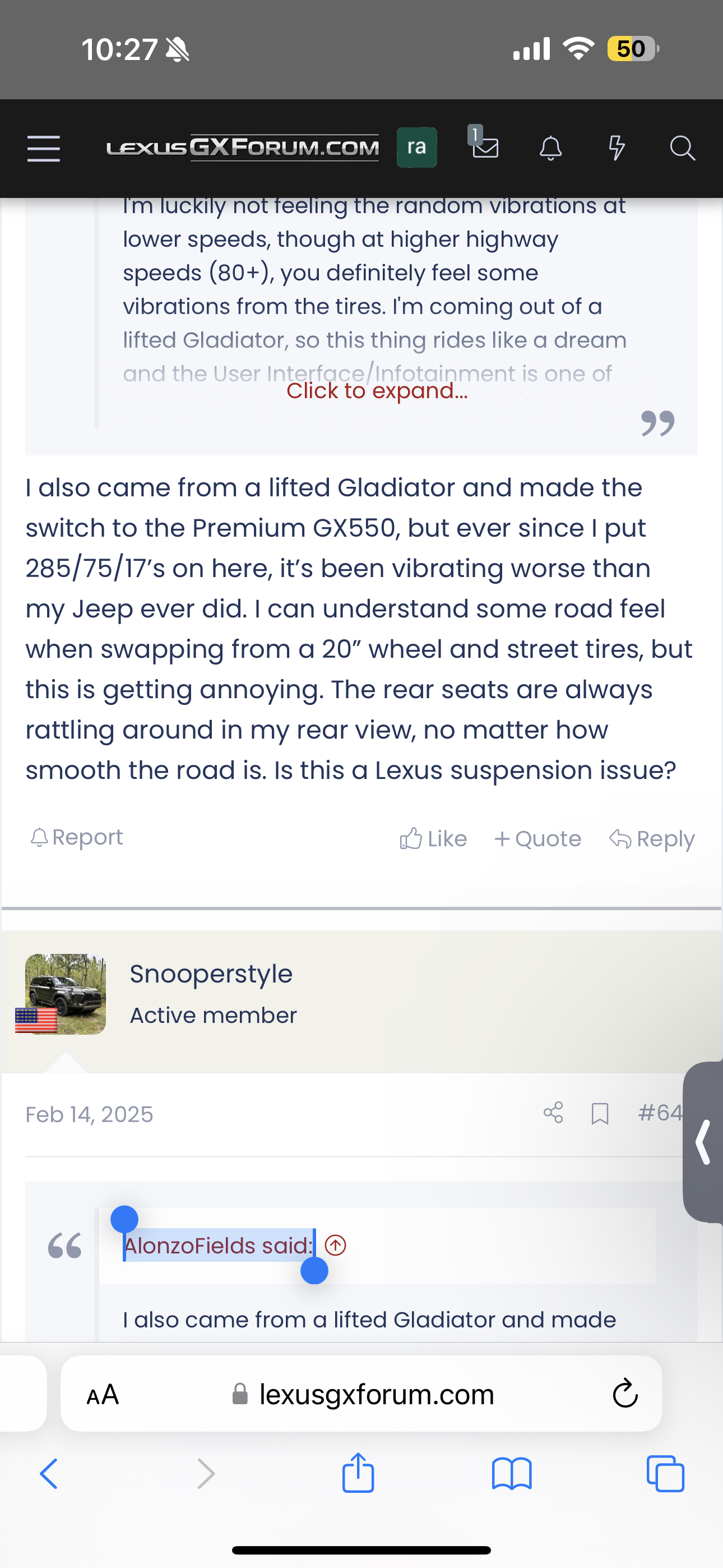Open the lightning bolt what's new icon
The height and width of the screenshot is (1568, 723).
click(617, 148)
